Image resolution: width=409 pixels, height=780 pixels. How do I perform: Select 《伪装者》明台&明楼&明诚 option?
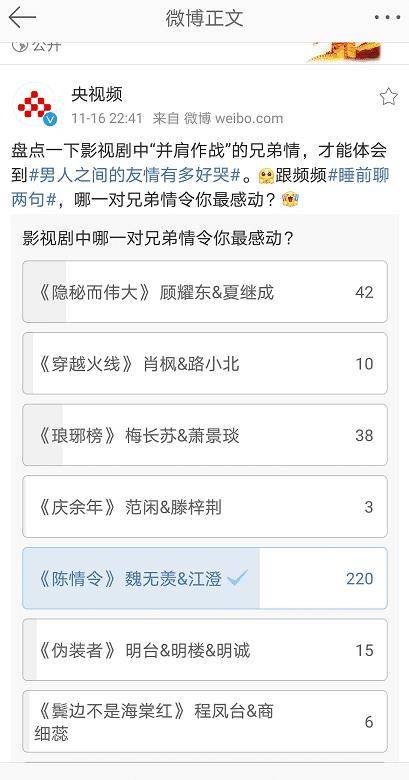(205, 650)
